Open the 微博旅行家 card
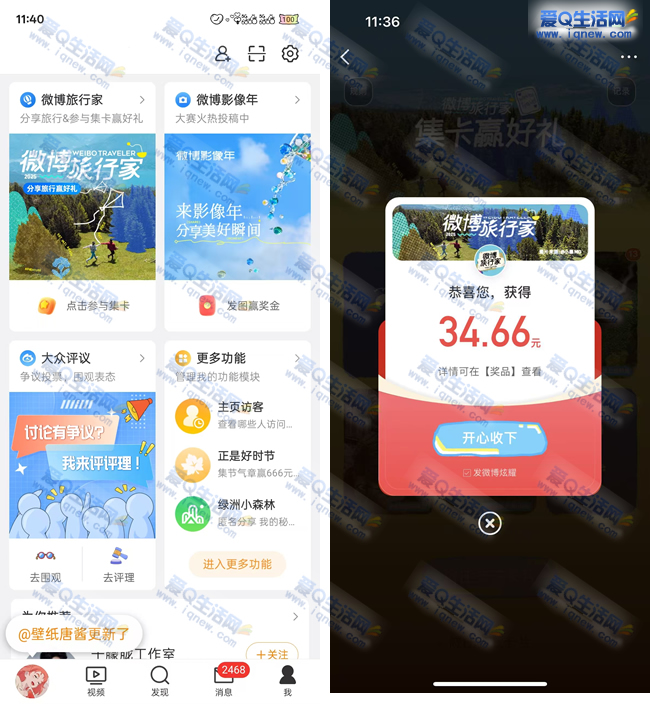The width and height of the screenshot is (650, 704). coord(82,101)
